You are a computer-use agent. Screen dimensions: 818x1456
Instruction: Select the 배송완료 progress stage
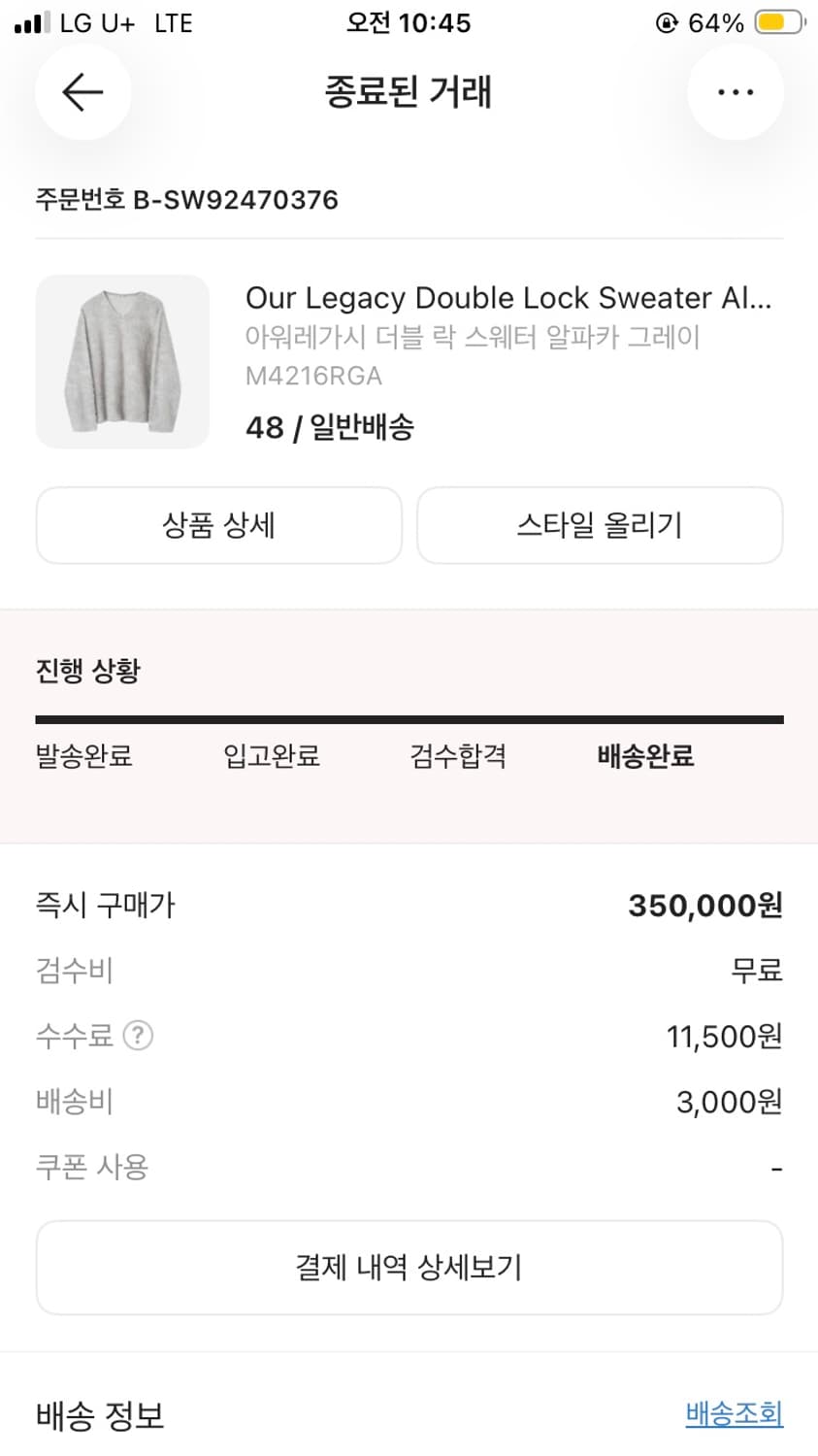click(644, 756)
